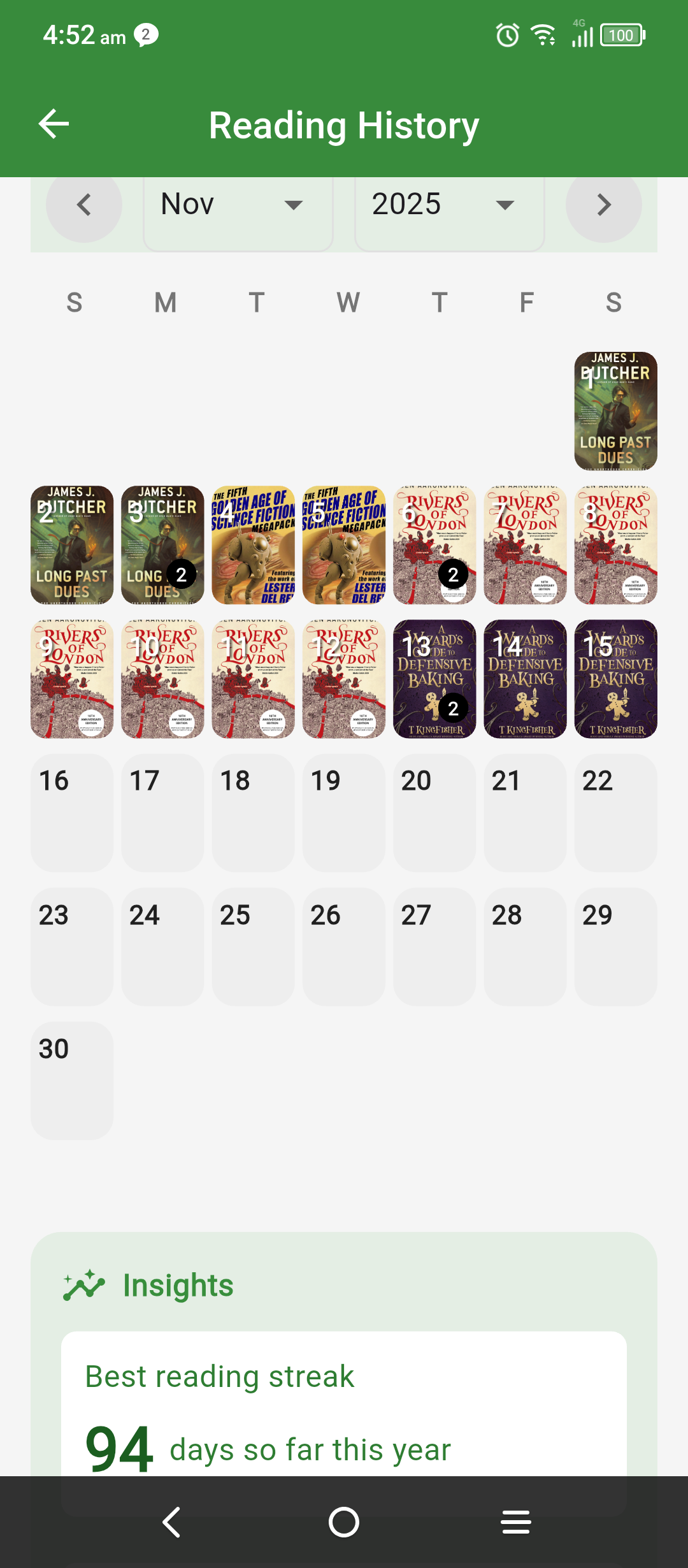Tap the system home button
688x1568 pixels.
[x=344, y=1522]
